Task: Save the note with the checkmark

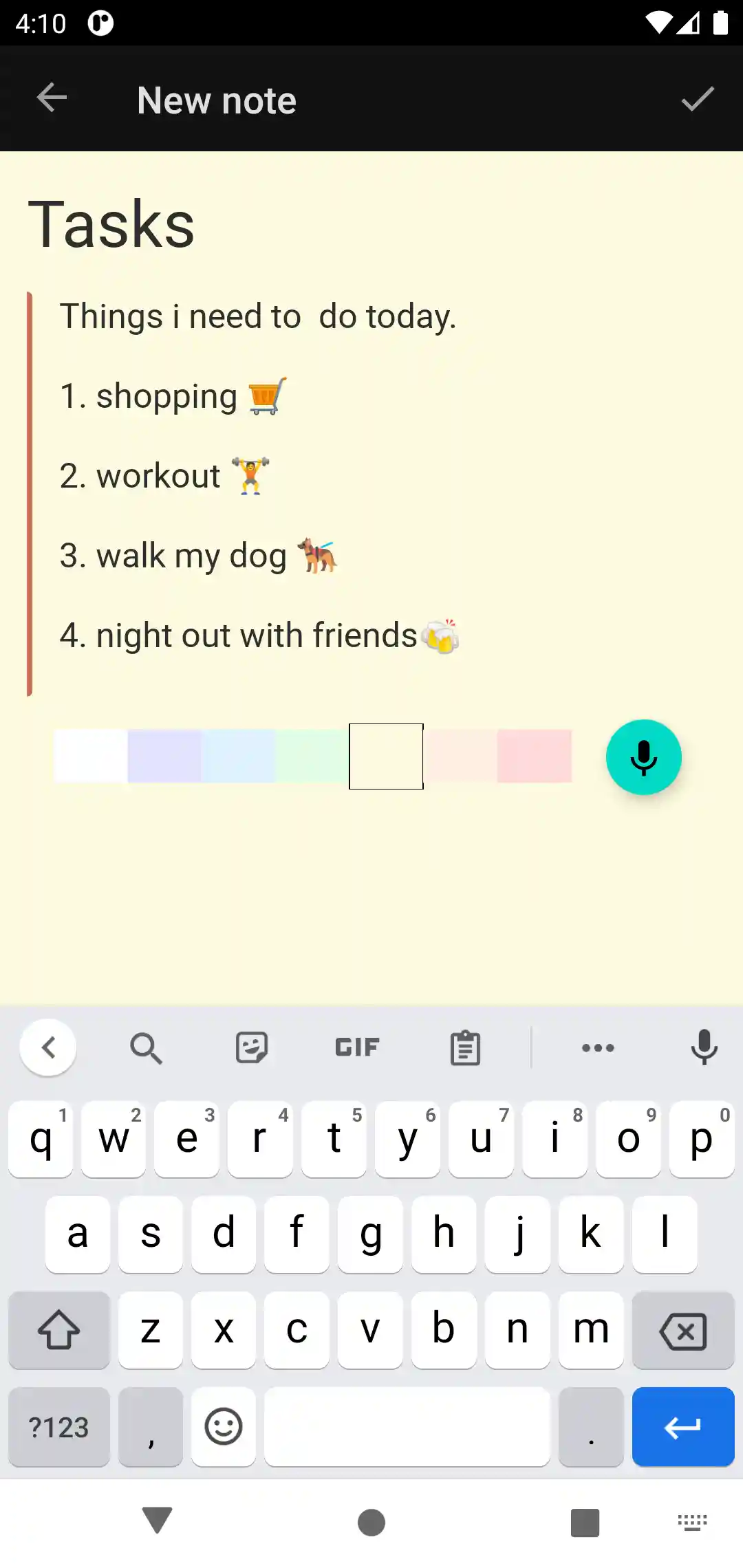Action: tap(698, 99)
